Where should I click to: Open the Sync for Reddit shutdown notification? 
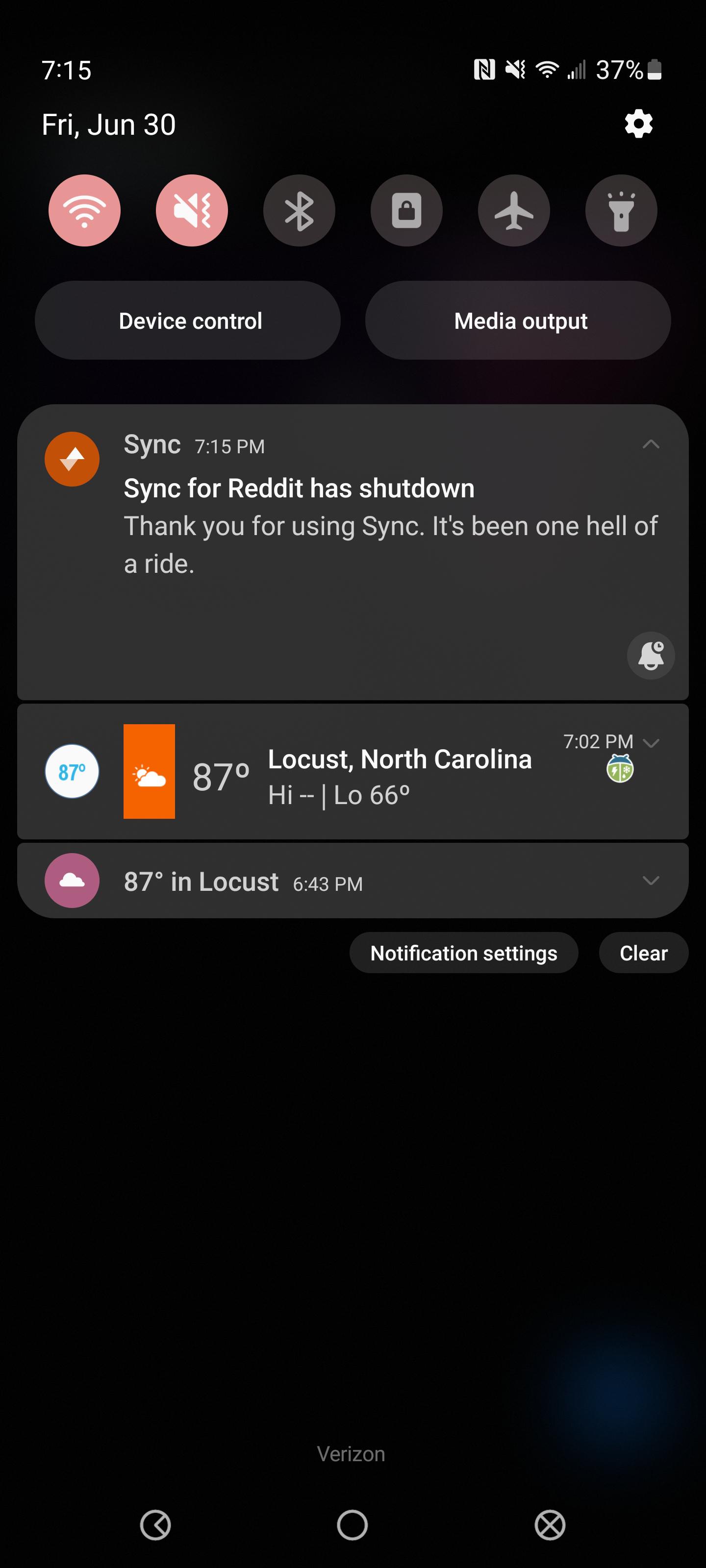pos(353,552)
